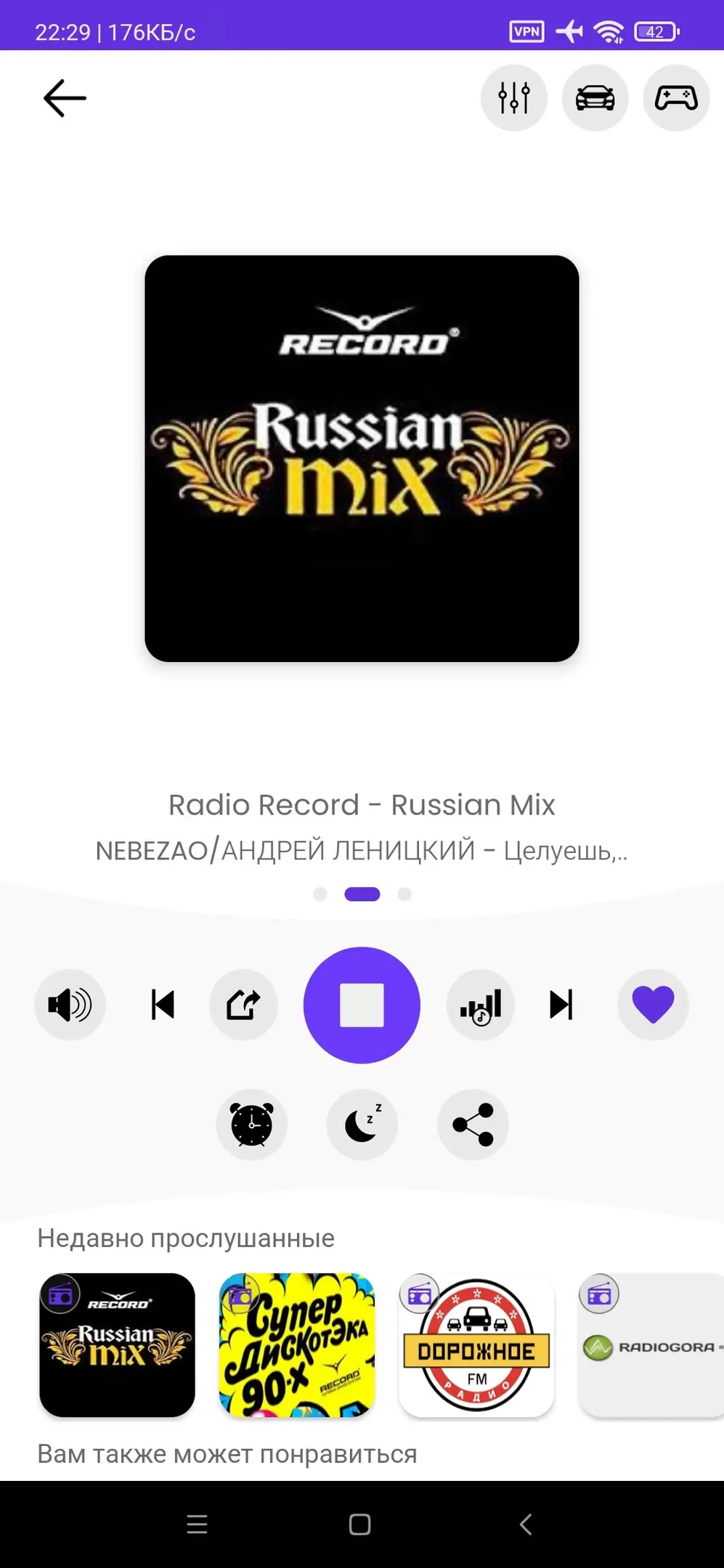Set an alarm clock
Viewport: 724px width, 1568px height.
(251, 1125)
